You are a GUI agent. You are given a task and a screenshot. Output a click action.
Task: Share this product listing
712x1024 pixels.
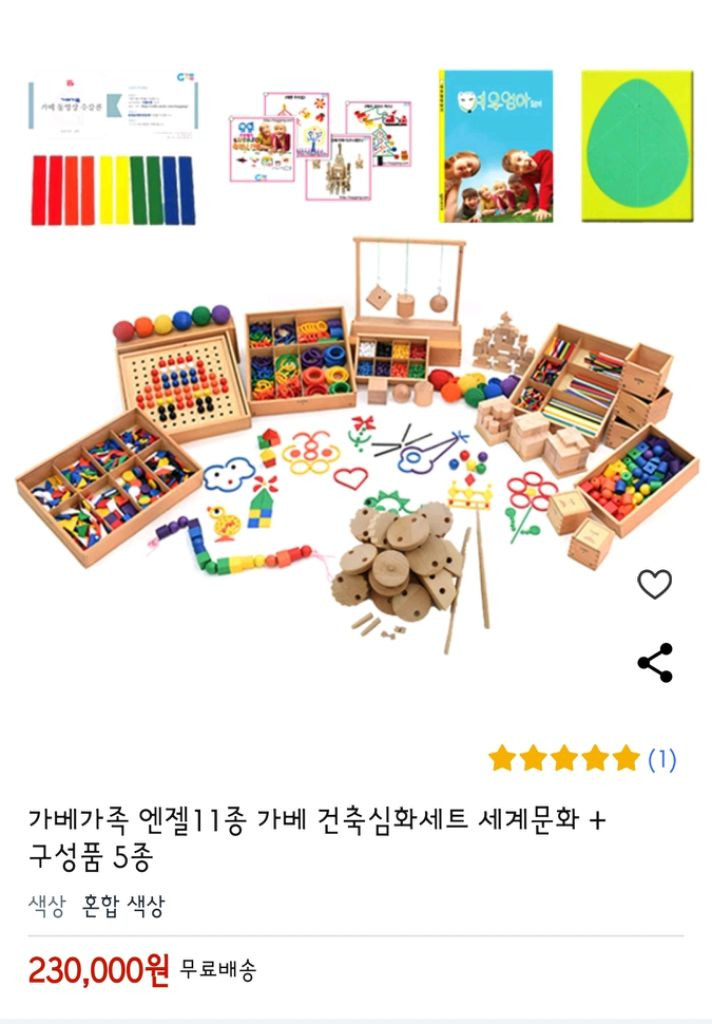coord(655,663)
